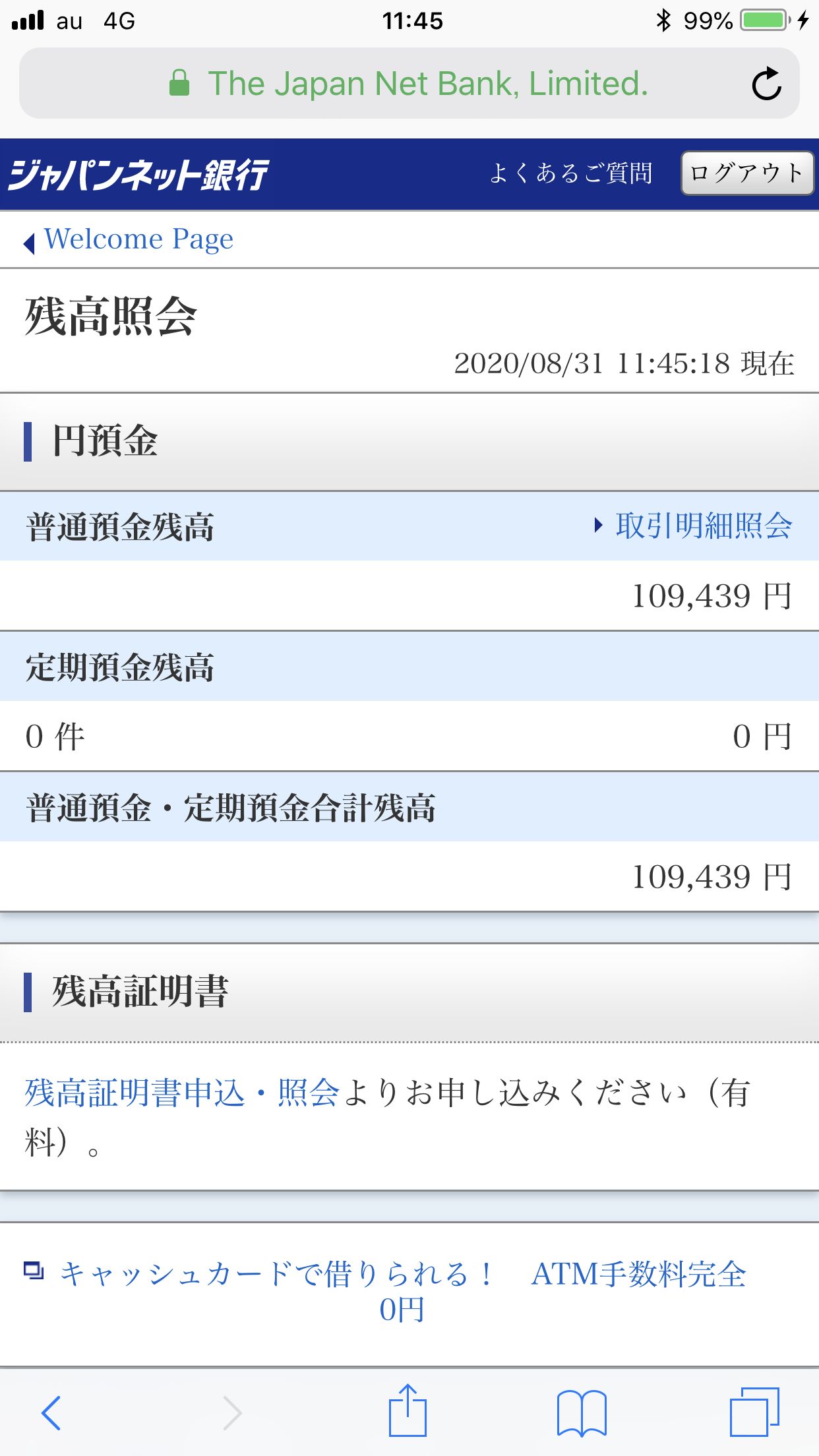819x1456 pixels.
Task: Reload the page with the refresh icon
Action: coord(767,84)
